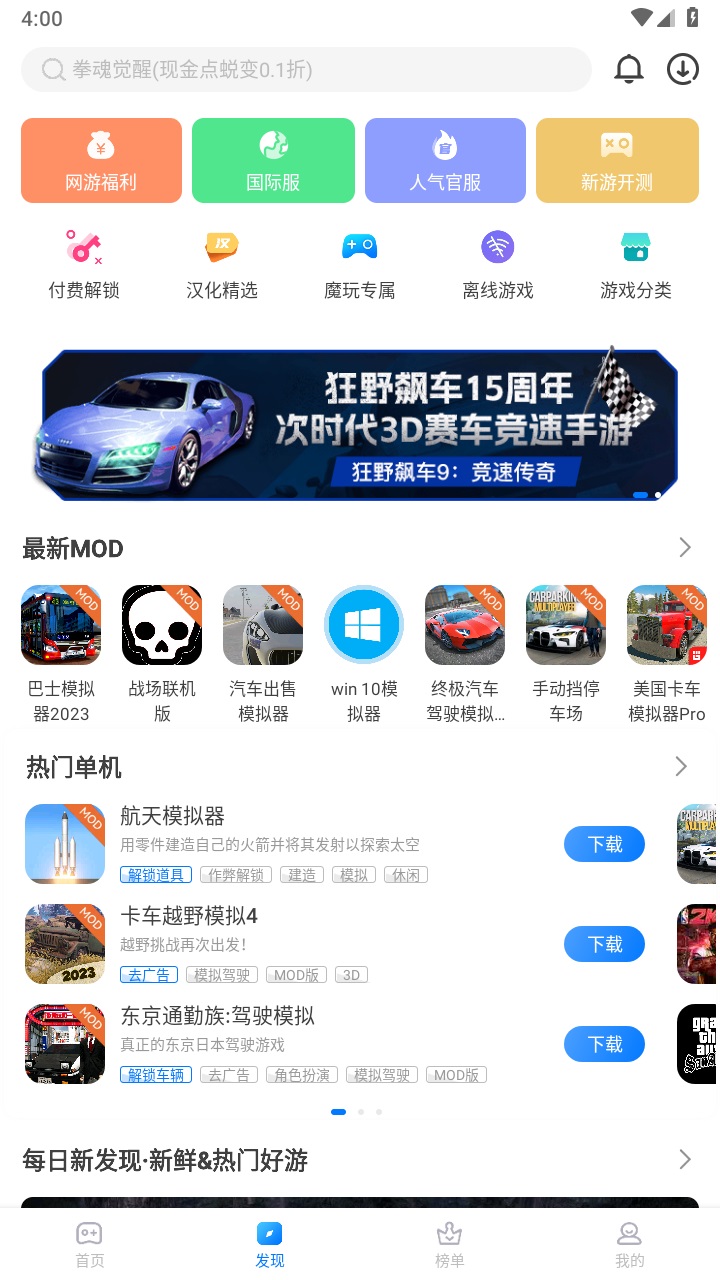Open the 网游福利 category
Screen dimensions: 720x1280
[x=101, y=161]
